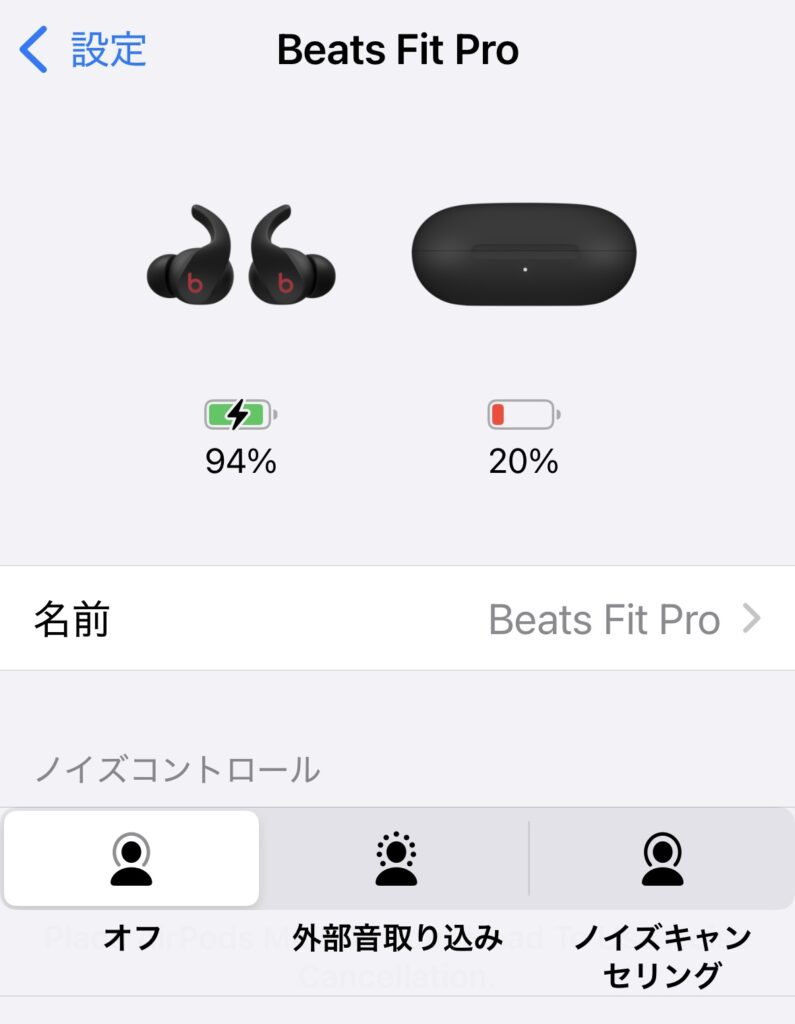795x1024 pixels.
Task: Enable ノイズキャンセリング mode
Action: pos(662,860)
